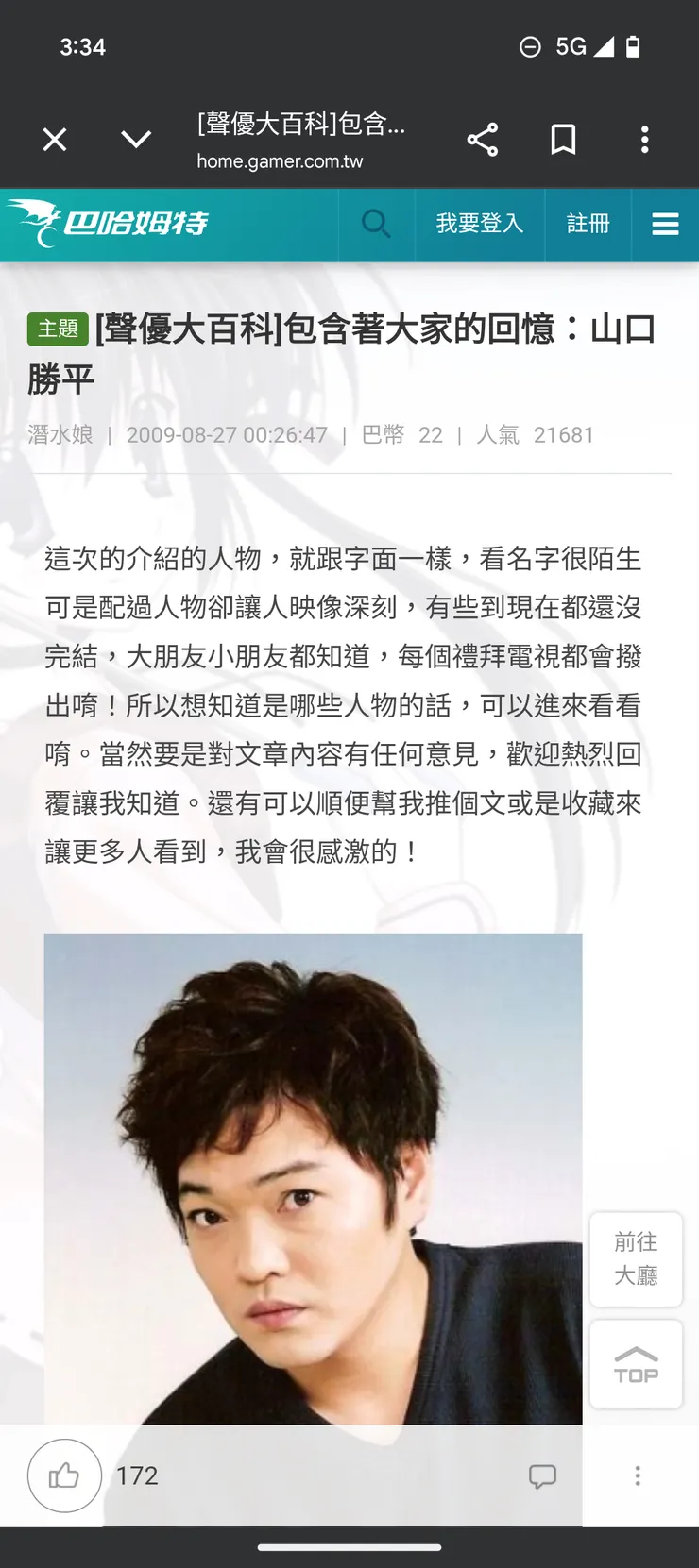Open the more options next to comments
699x1568 pixels.
pyautogui.click(x=638, y=1475)
